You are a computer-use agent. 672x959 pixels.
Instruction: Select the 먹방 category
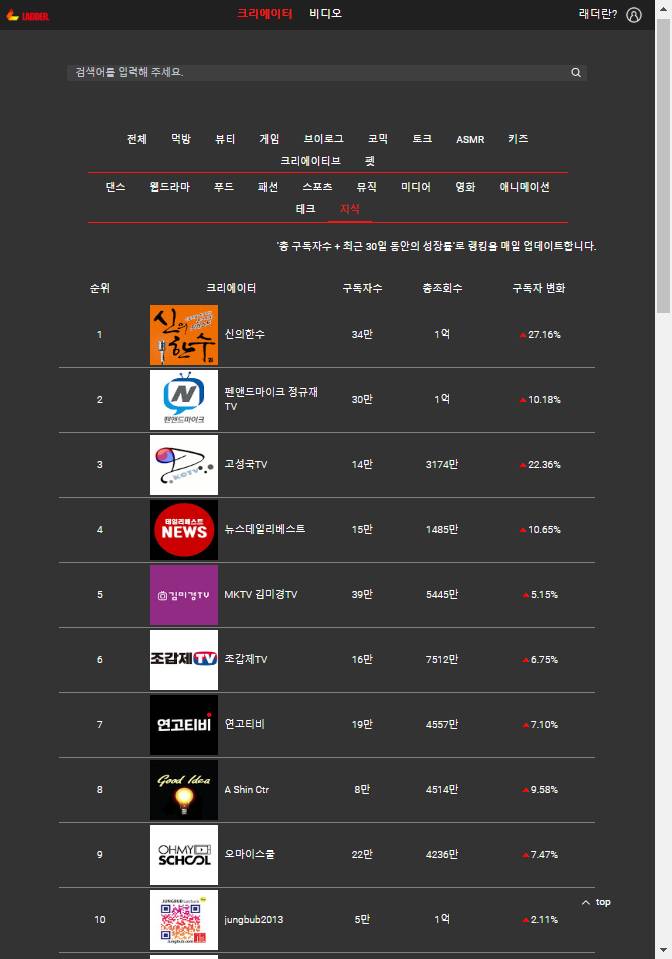(181, 139)
